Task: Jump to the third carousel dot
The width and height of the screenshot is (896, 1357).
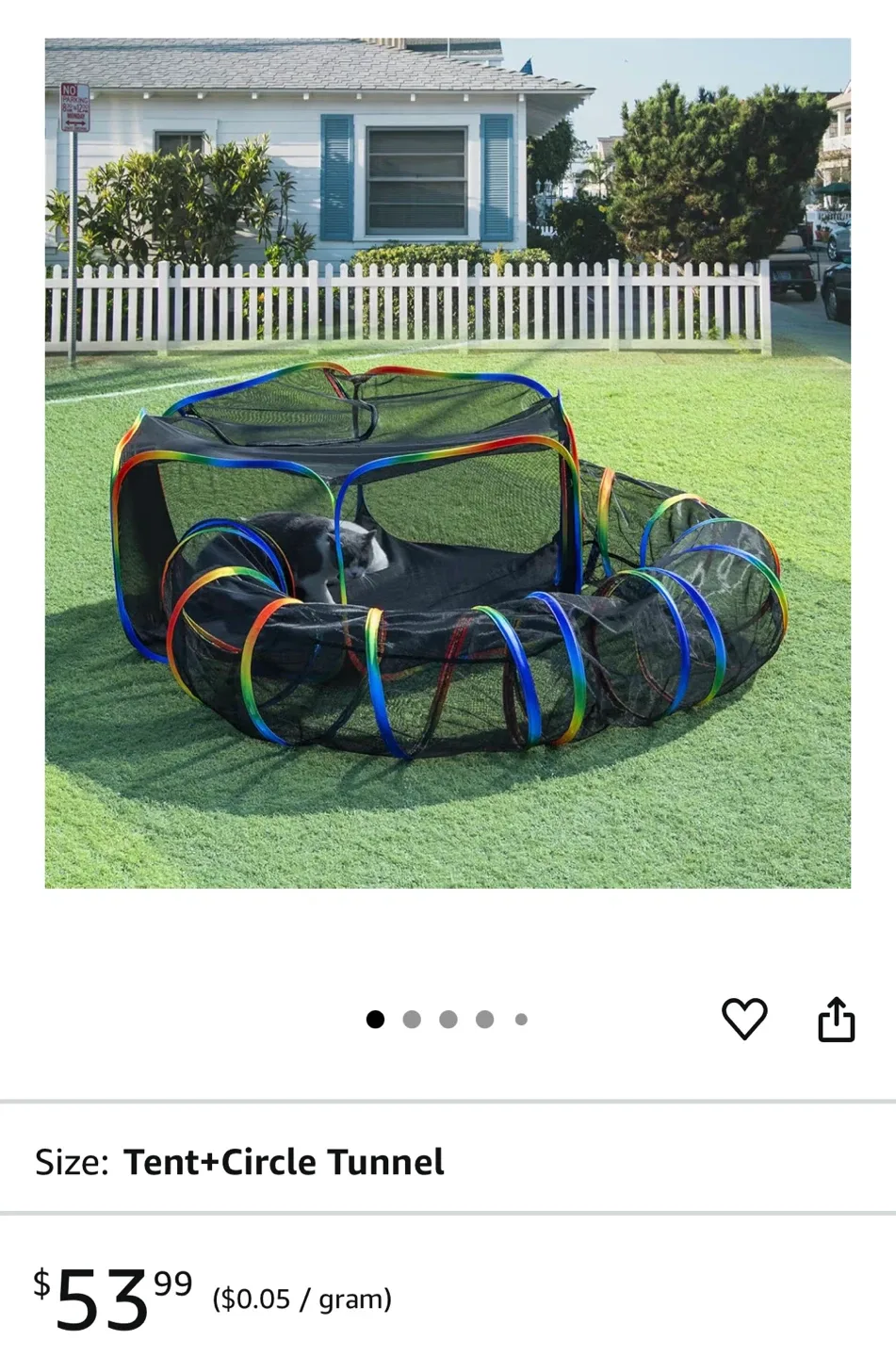Action: 448,1019
